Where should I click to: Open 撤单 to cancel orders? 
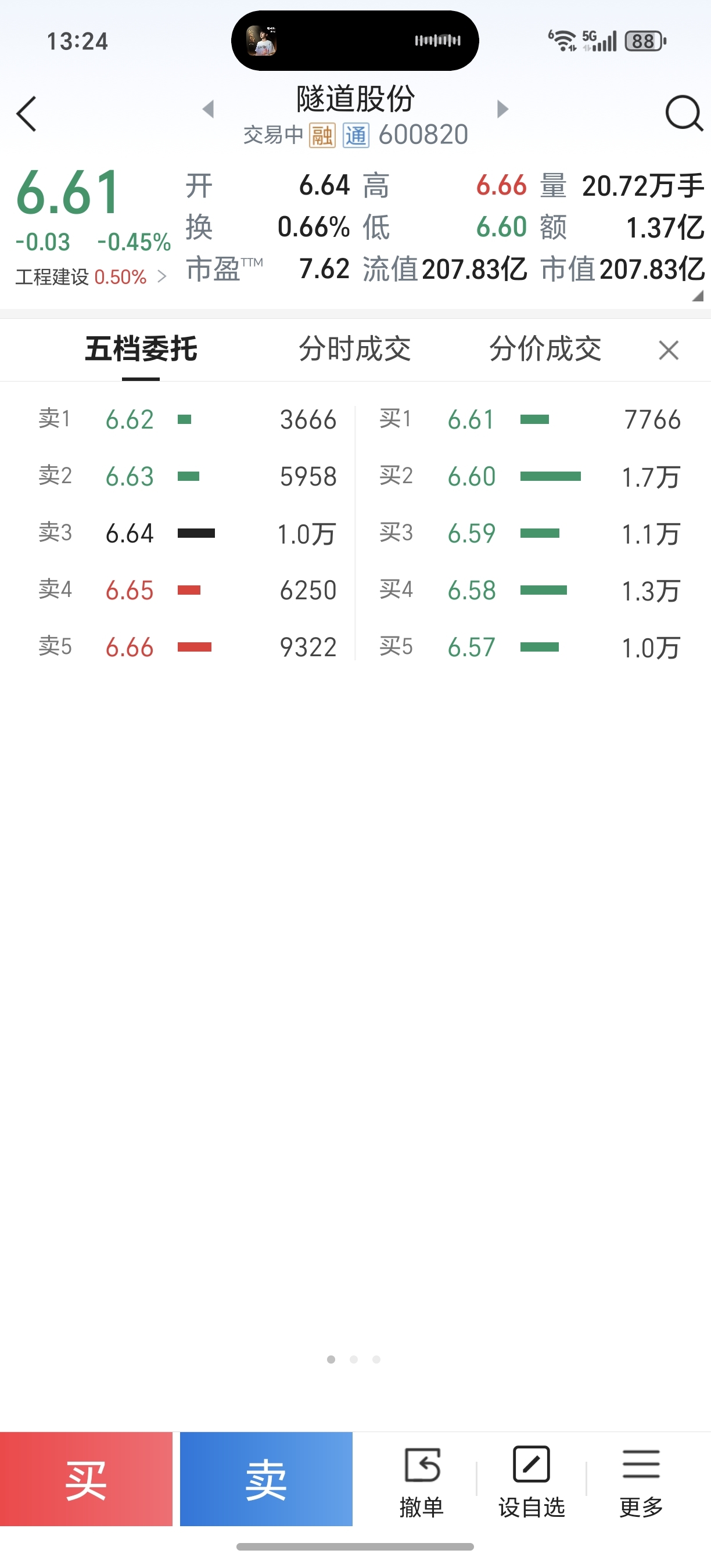tap(421, 1482)
